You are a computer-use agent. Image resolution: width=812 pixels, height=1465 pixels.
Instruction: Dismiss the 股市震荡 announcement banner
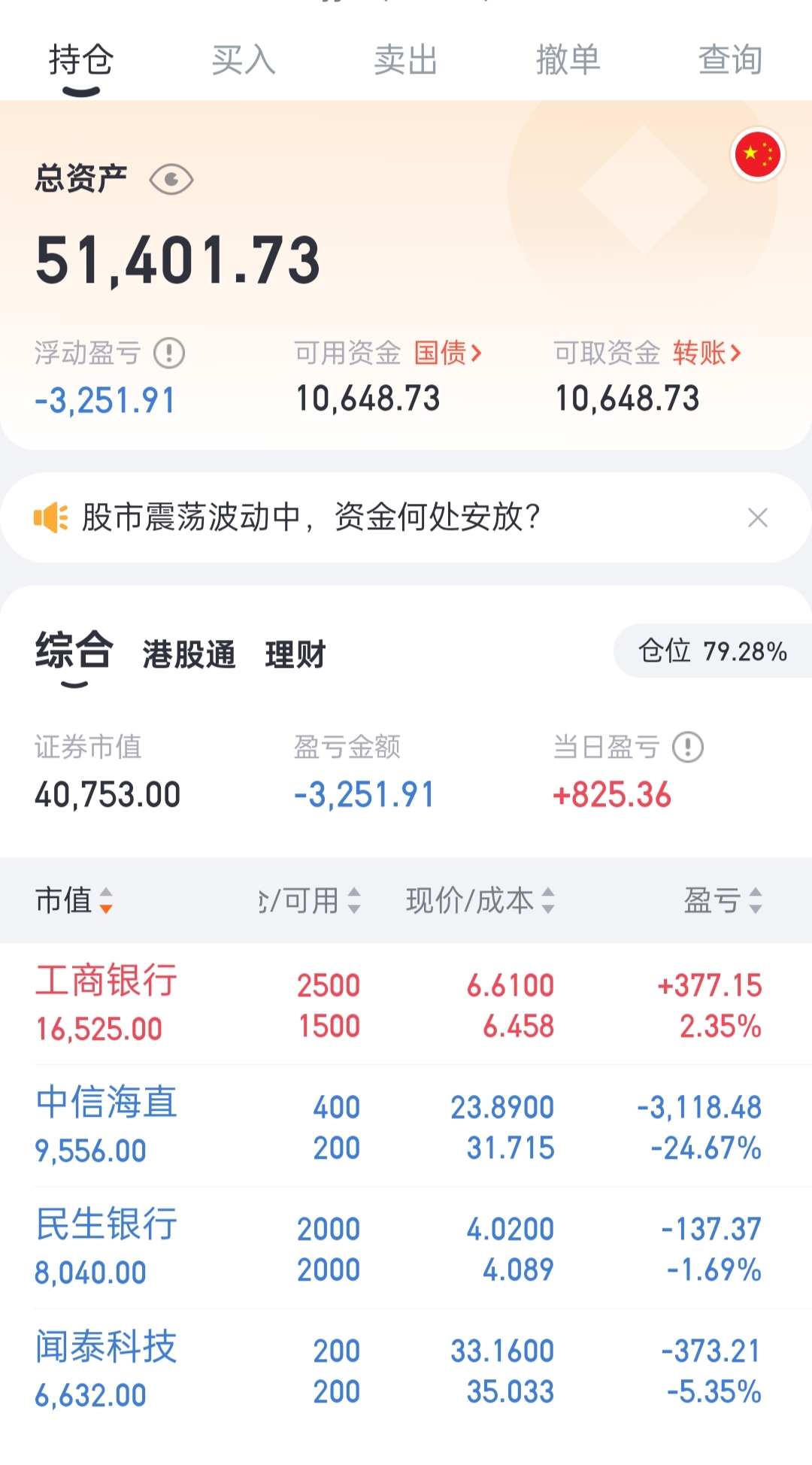click(759, 517)
